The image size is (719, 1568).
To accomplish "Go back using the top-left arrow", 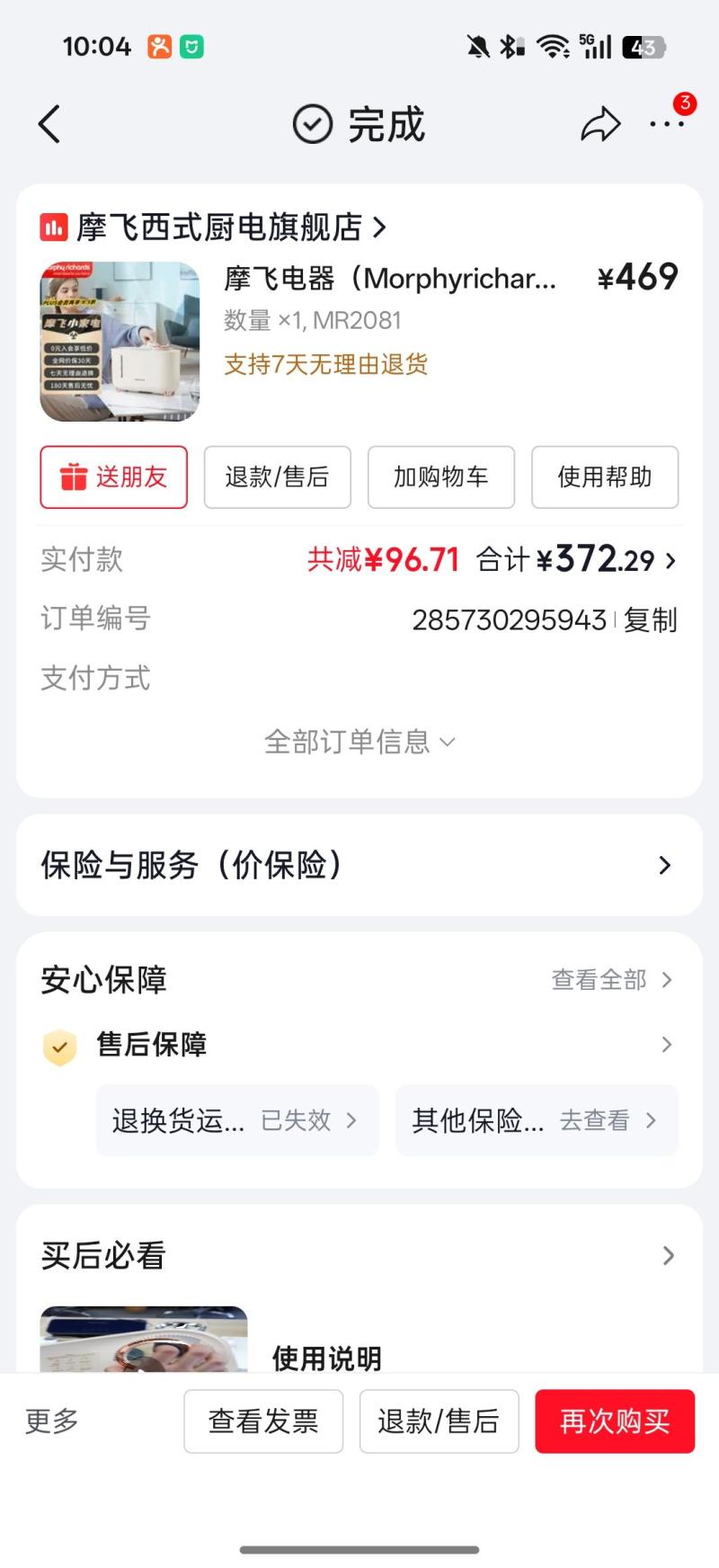I will (49, 124).
